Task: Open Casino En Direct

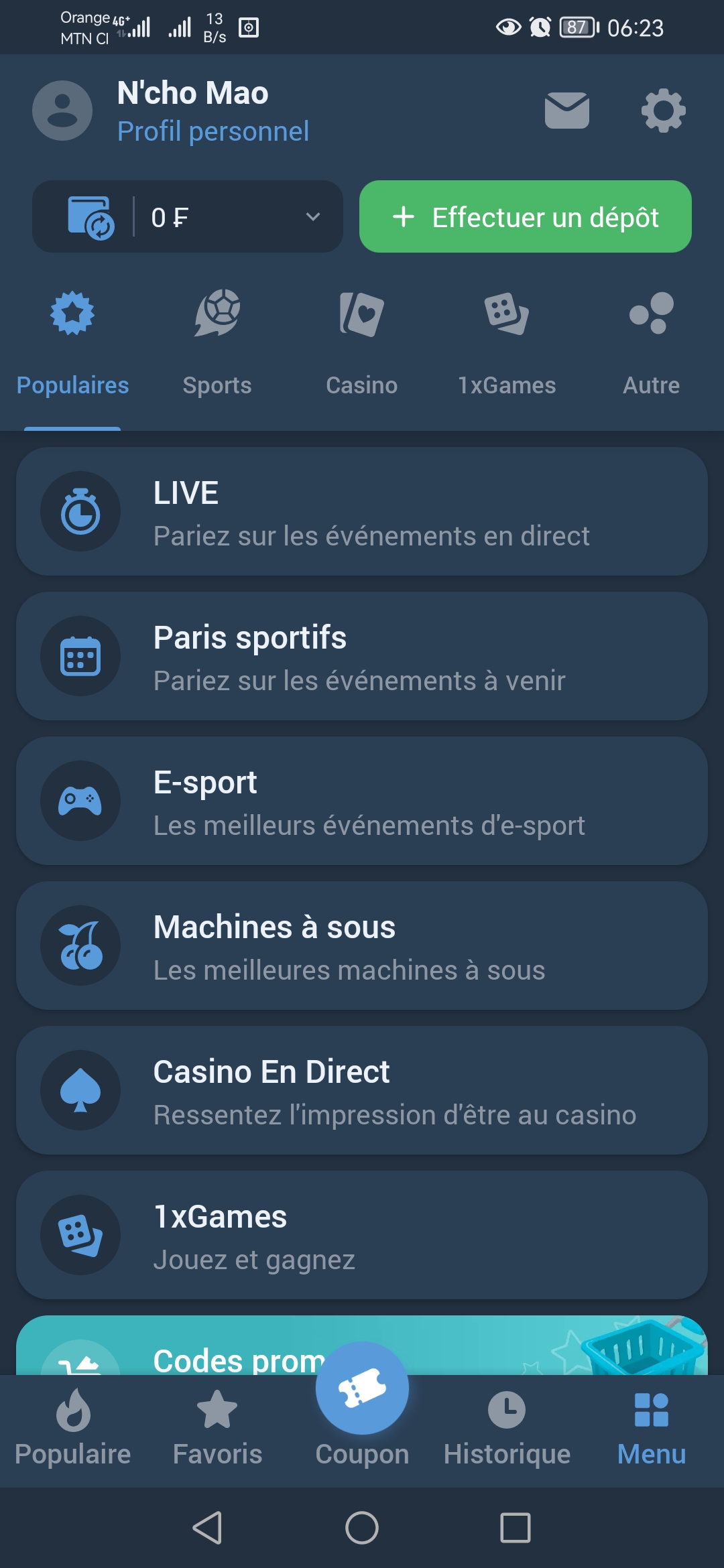Action: [362, 1090]
